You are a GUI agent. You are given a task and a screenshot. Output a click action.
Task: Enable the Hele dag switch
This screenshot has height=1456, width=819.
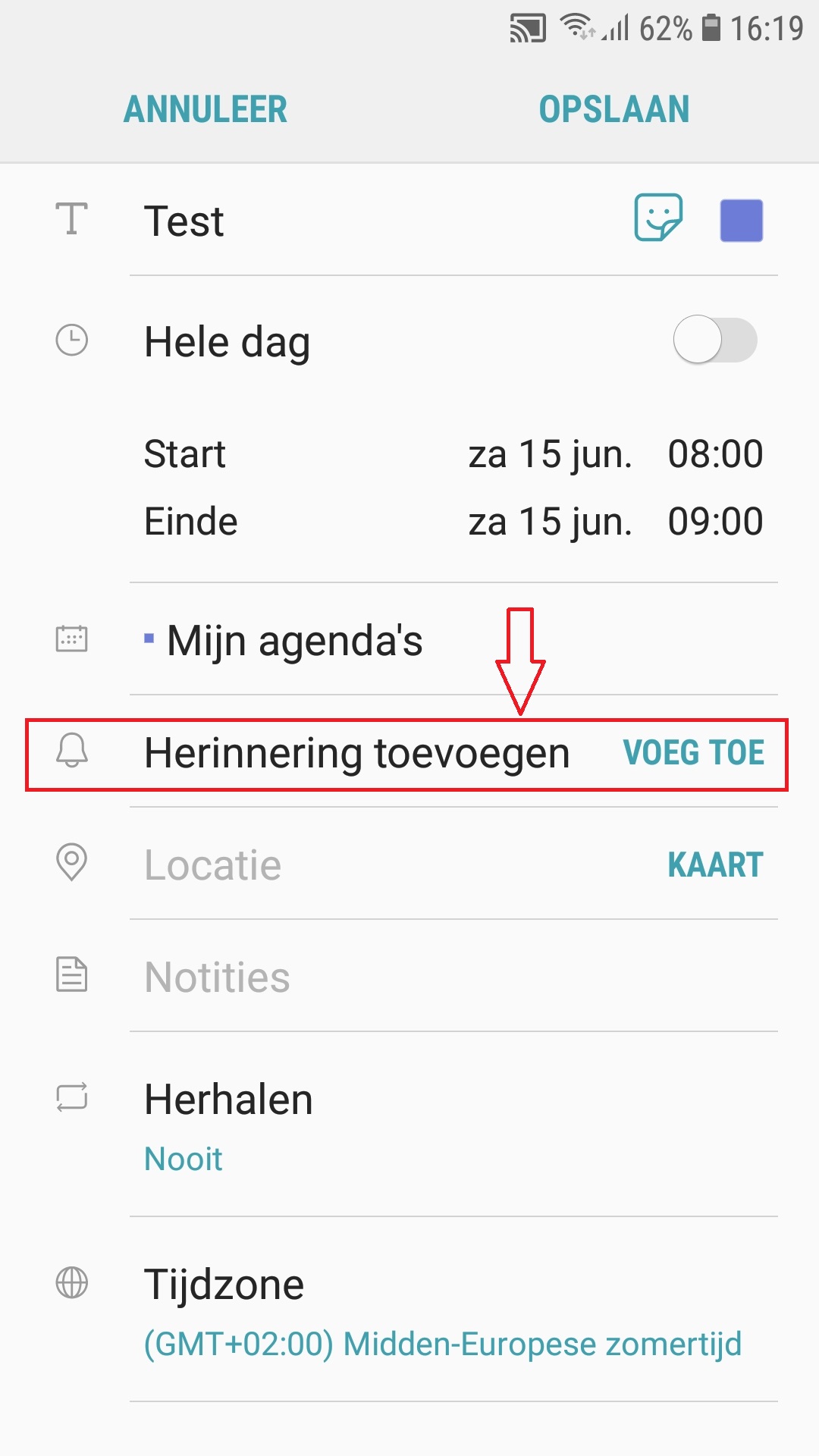(714, 340)
